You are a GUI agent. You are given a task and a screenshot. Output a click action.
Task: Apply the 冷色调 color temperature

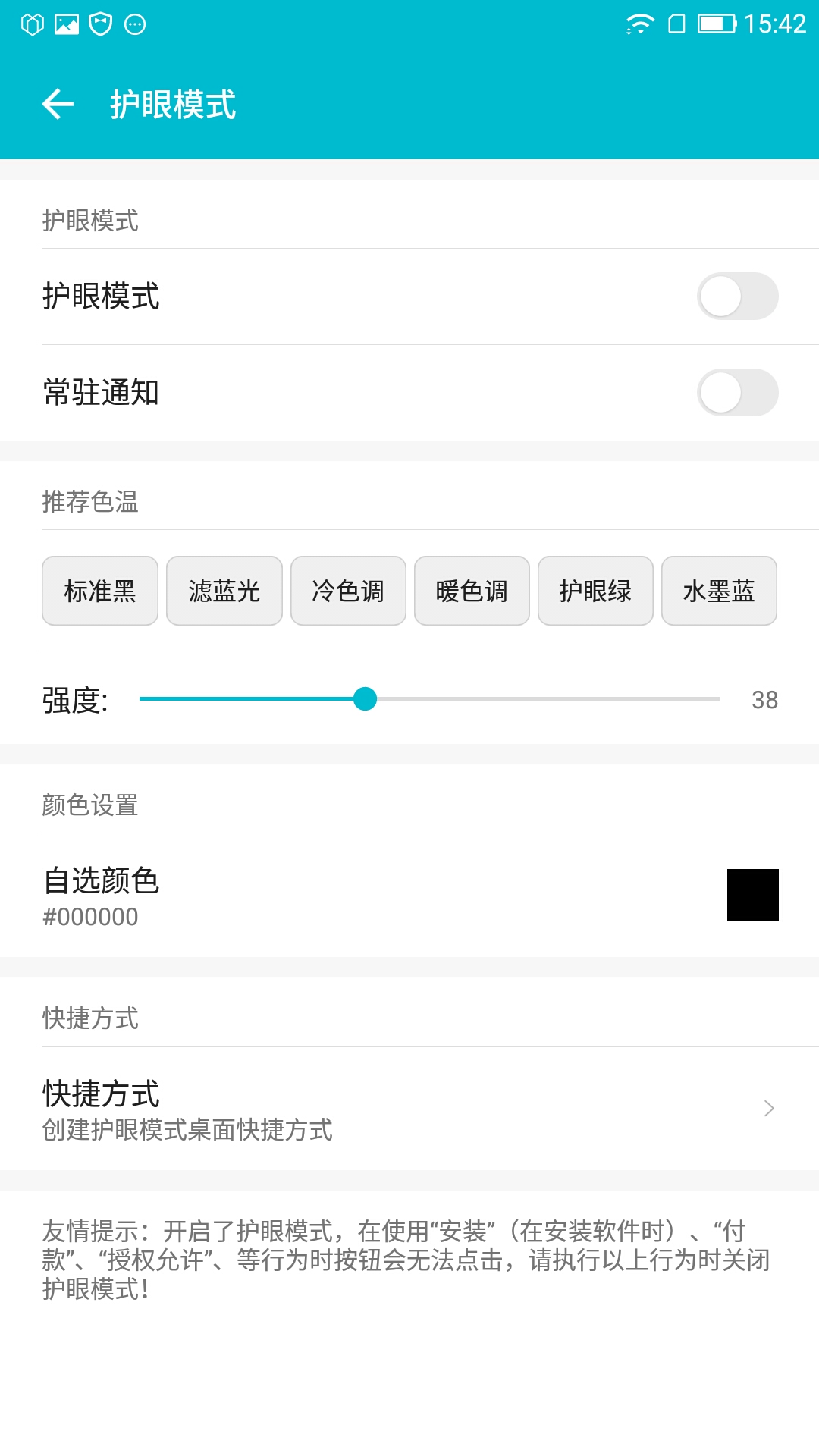(348, 591)
